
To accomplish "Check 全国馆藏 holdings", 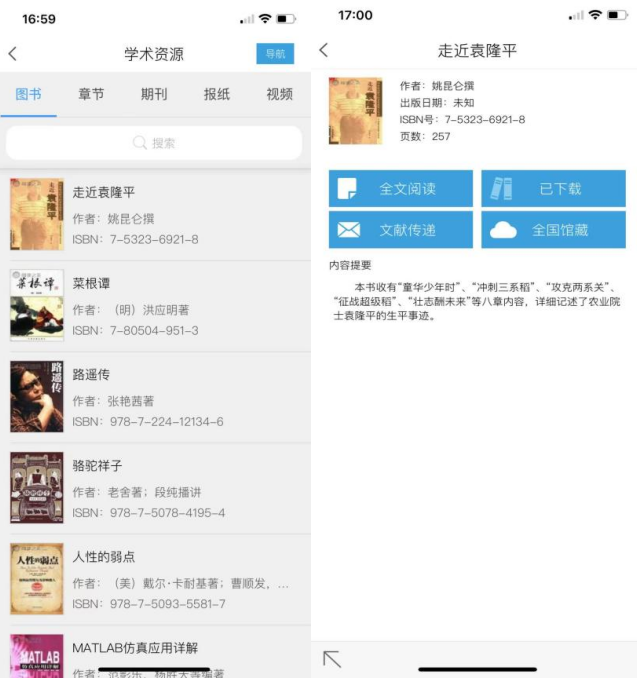I will pos(553,230).
